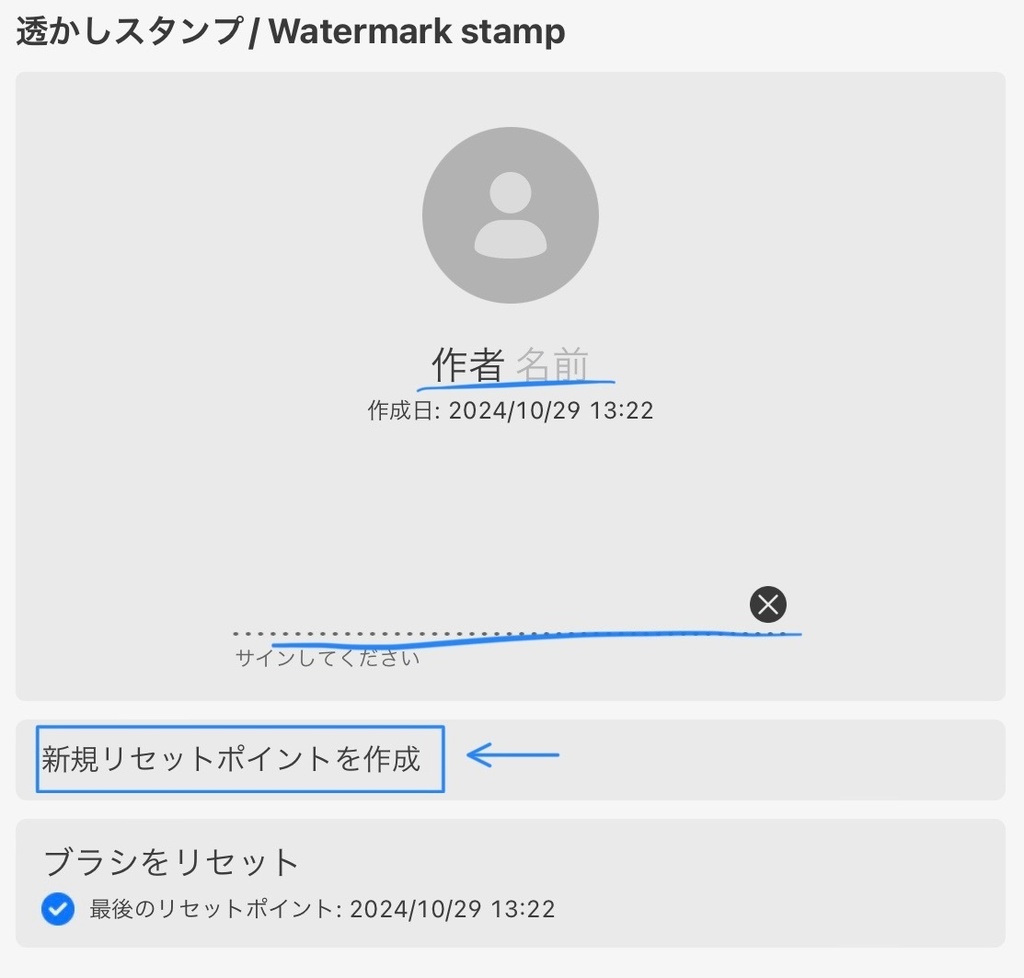The image size is (1024, 978).
Task: Clear the signature with the X button
Action: (x=767, y=604)
